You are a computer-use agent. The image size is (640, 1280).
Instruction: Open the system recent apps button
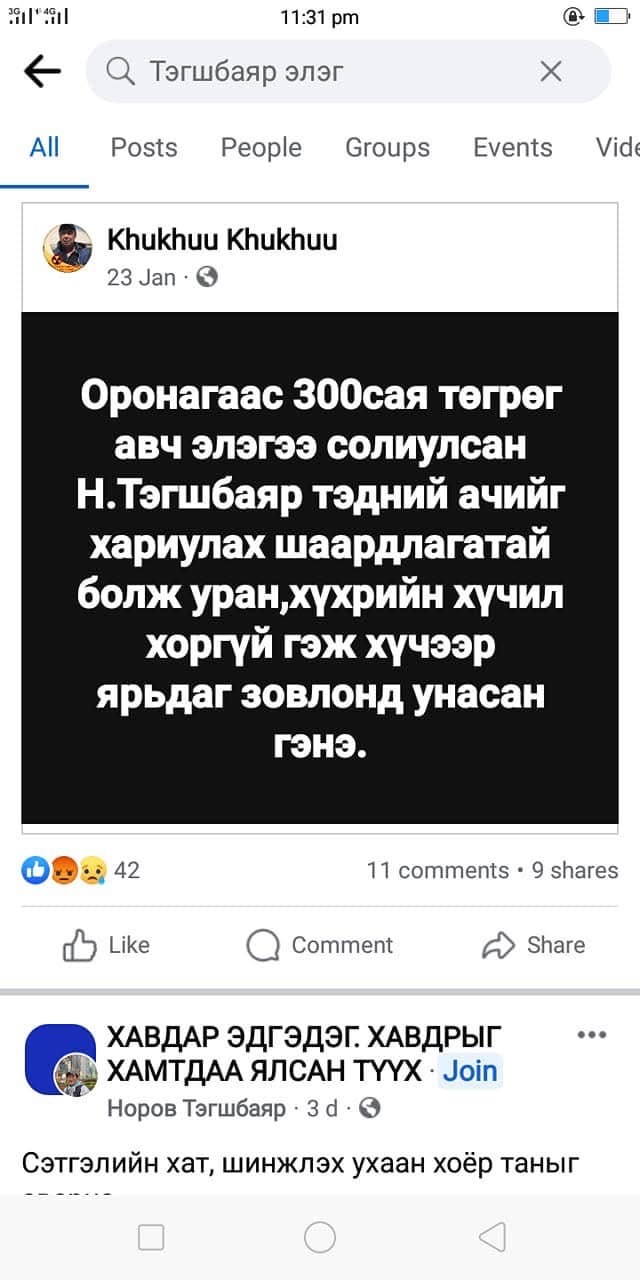click(151, 1238)
